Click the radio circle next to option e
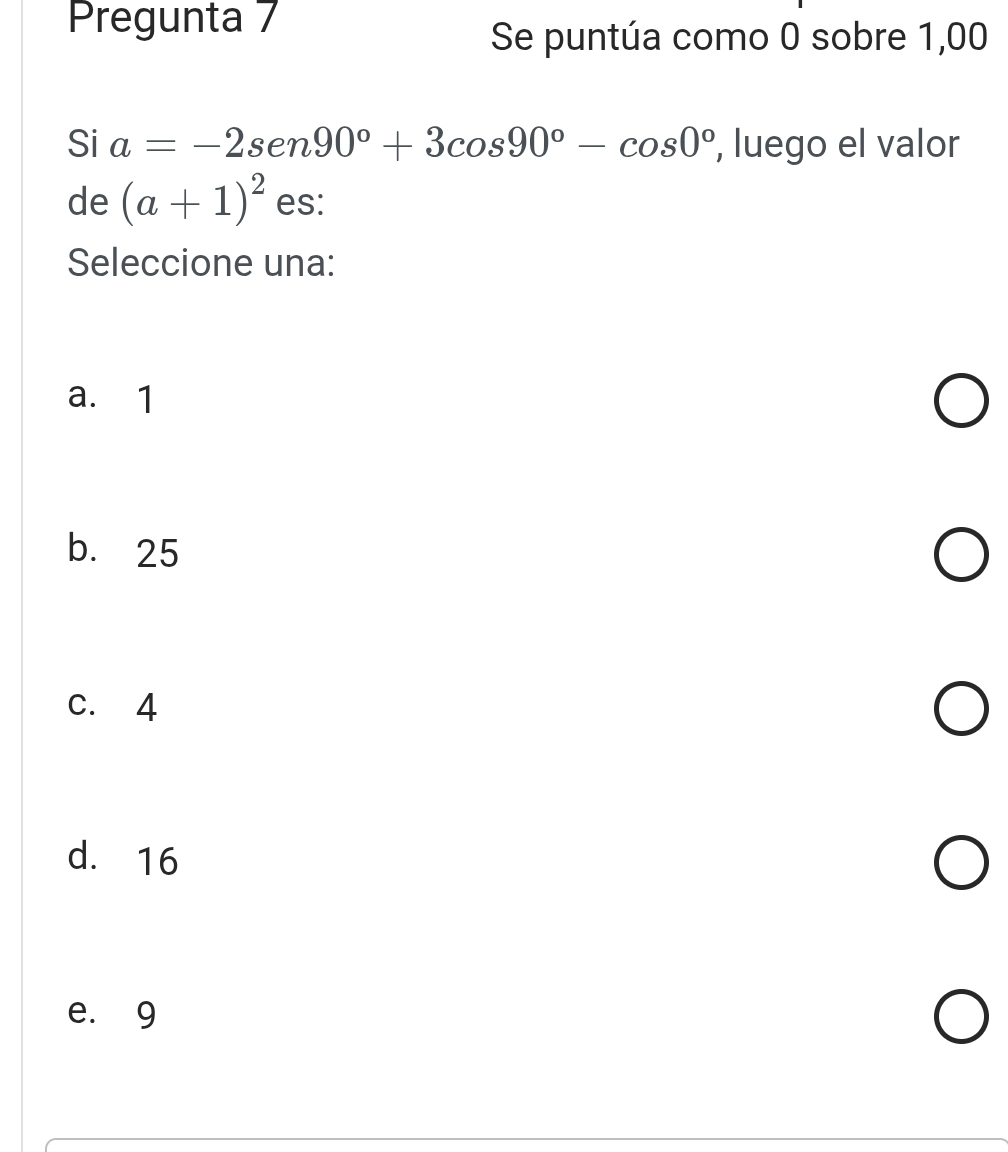The image size is (1008, 1152). coord(961,1017)
